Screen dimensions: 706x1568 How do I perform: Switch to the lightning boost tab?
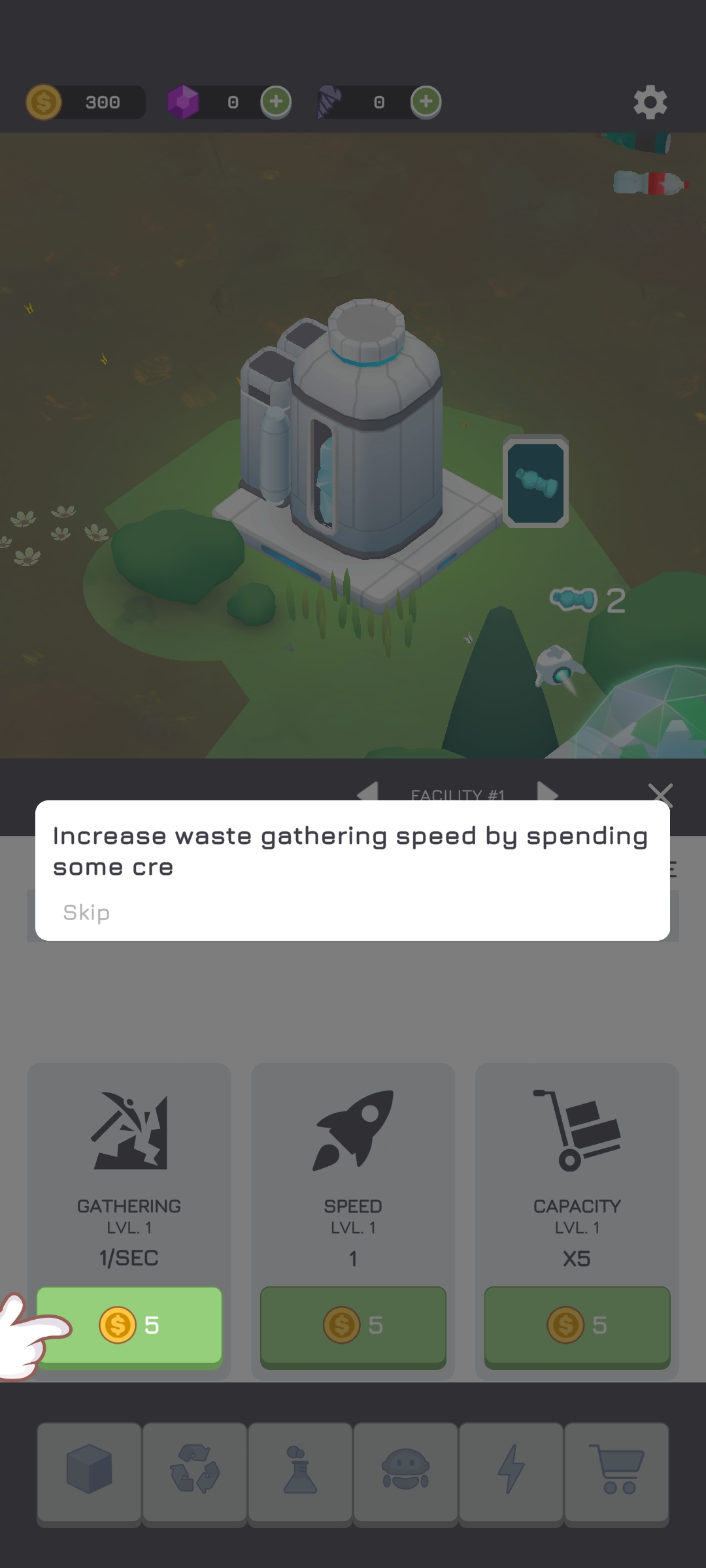coord(511,1469)
